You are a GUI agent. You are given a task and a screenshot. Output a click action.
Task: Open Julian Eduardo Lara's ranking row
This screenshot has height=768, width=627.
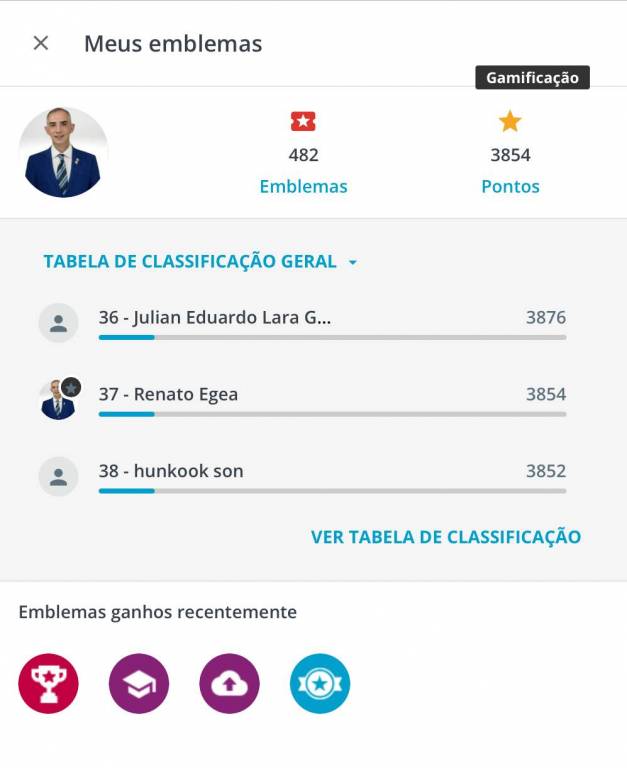coord(302,322)
